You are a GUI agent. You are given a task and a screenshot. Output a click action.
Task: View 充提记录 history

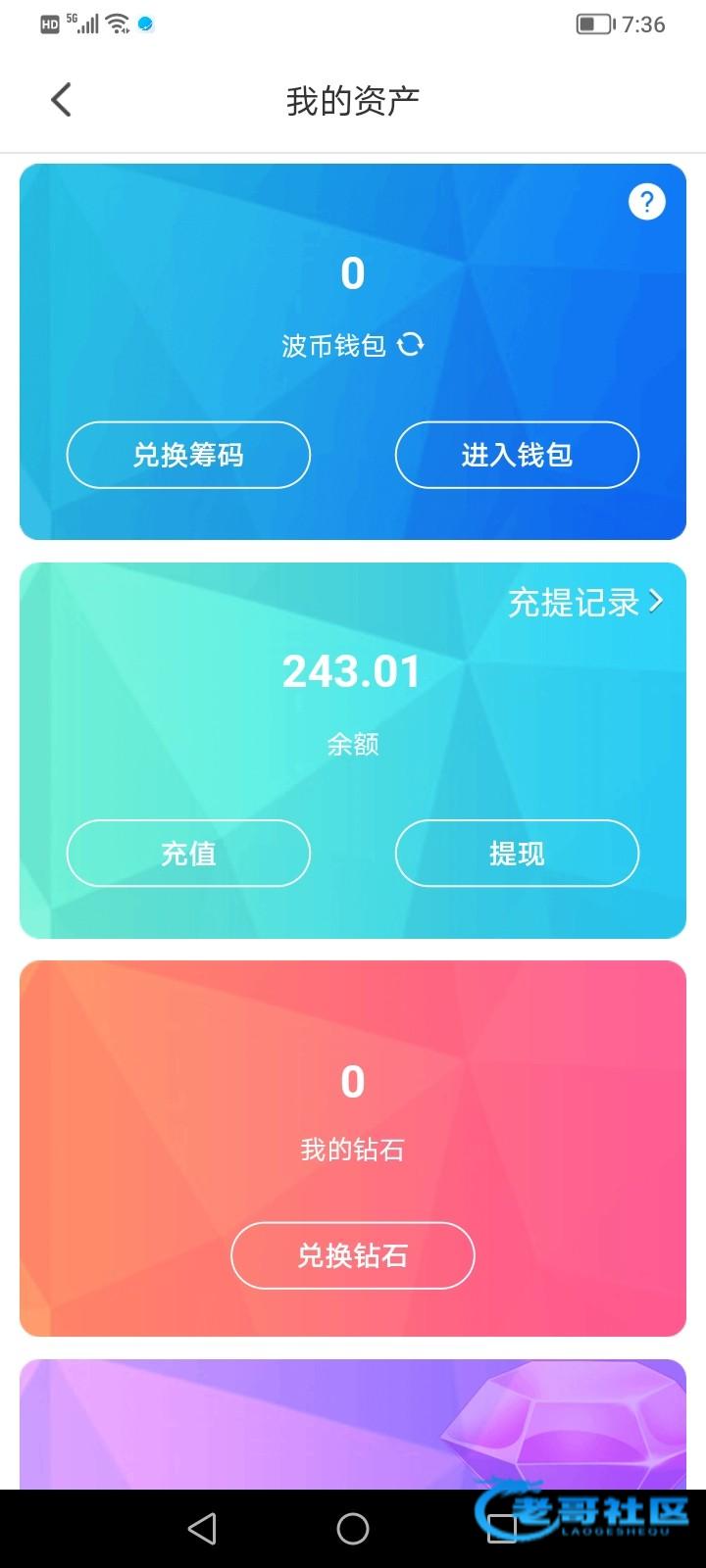pyautogui.click(x=585, y=602)
